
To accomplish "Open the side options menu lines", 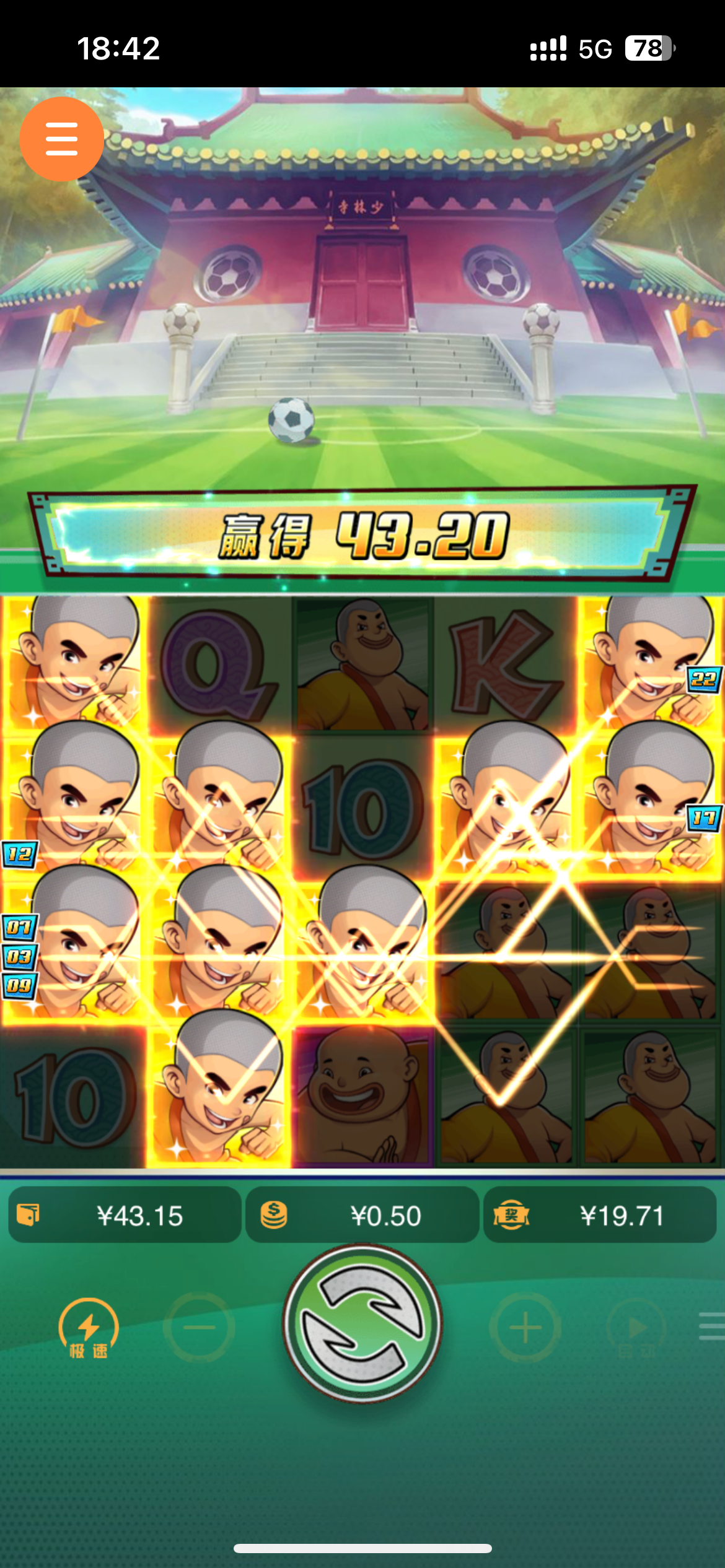I will [x=711, y=1326].
